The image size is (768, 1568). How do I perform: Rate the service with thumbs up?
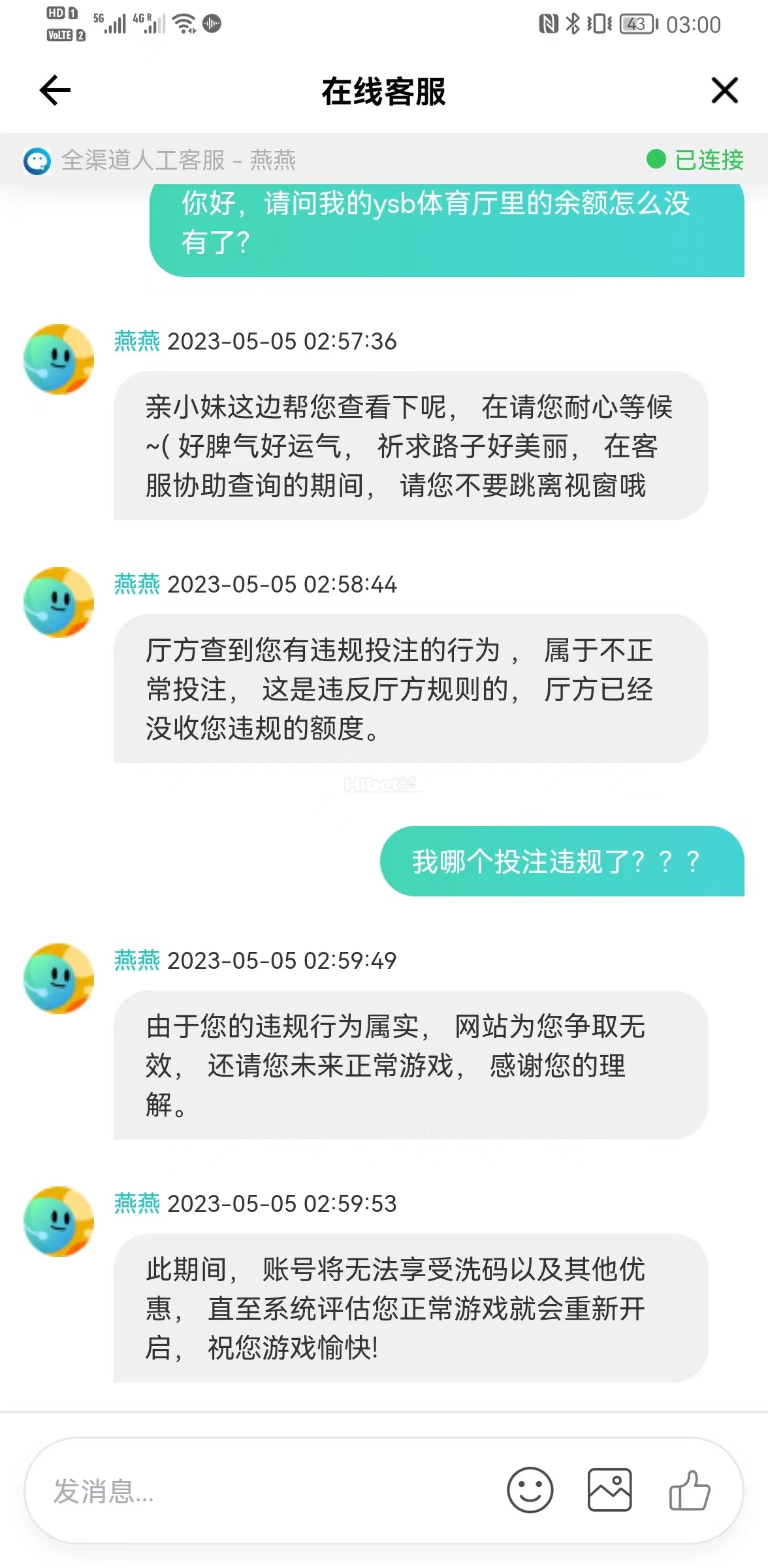(x=690, y=1490)
